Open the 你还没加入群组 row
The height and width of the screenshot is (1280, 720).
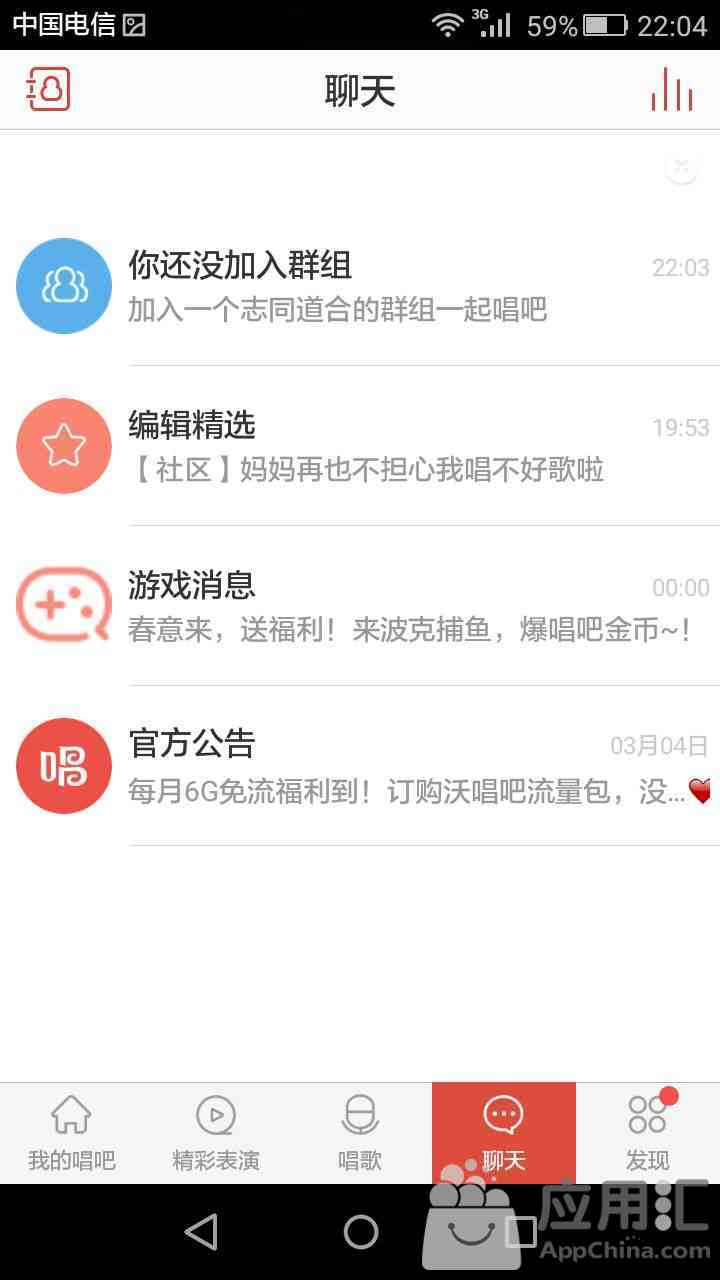pos(360,286)
